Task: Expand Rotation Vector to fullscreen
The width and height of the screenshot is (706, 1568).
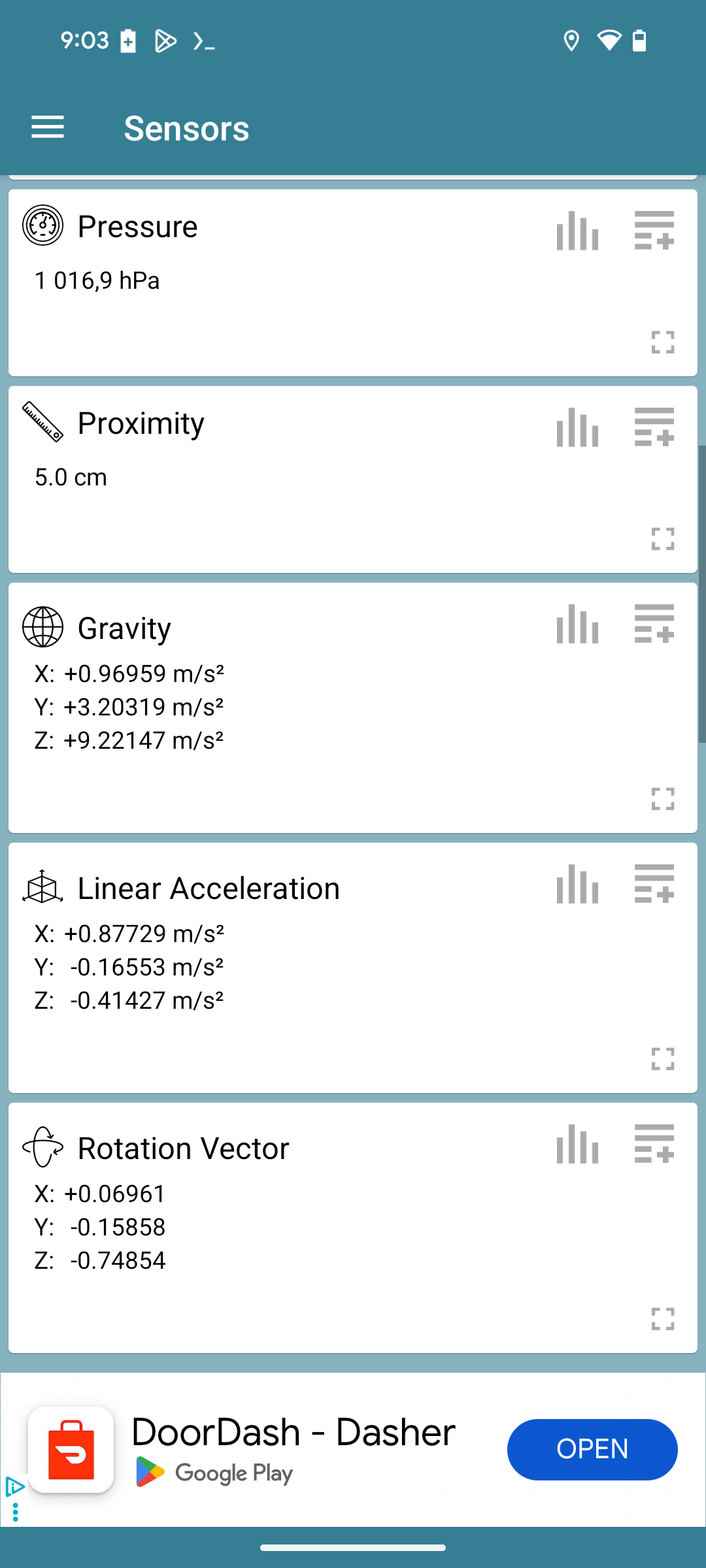Action: pyautogui.click(x=663, y=1318)
